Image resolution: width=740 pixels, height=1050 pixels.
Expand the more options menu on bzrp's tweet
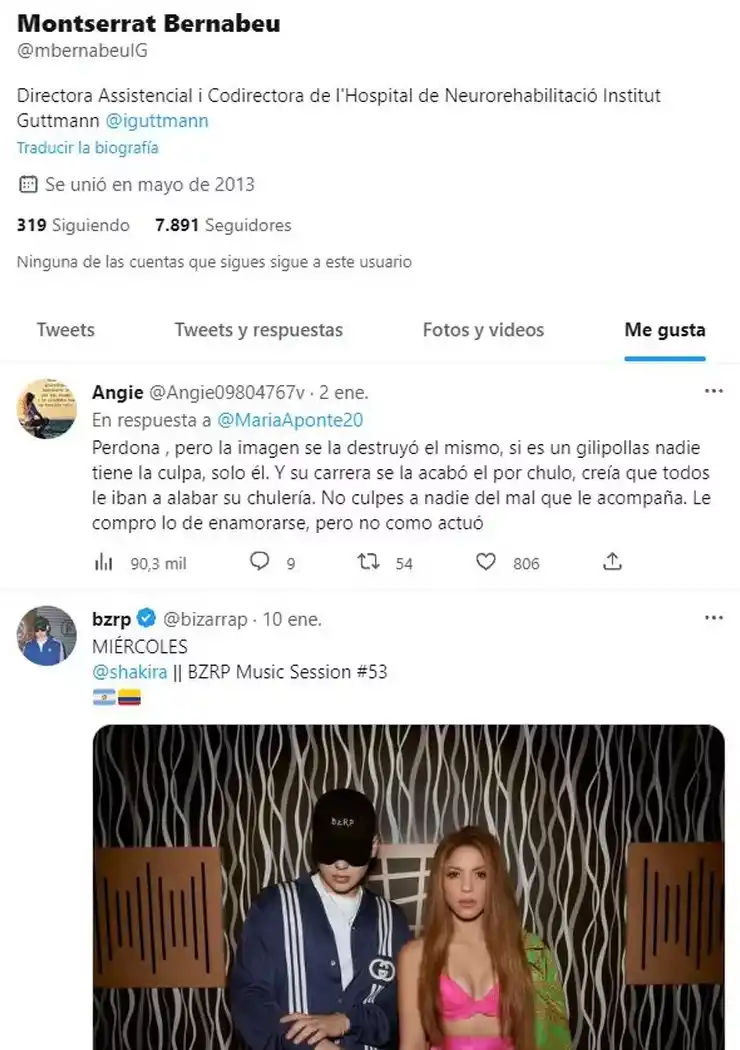pyautogui.click(x=713, y=617)
